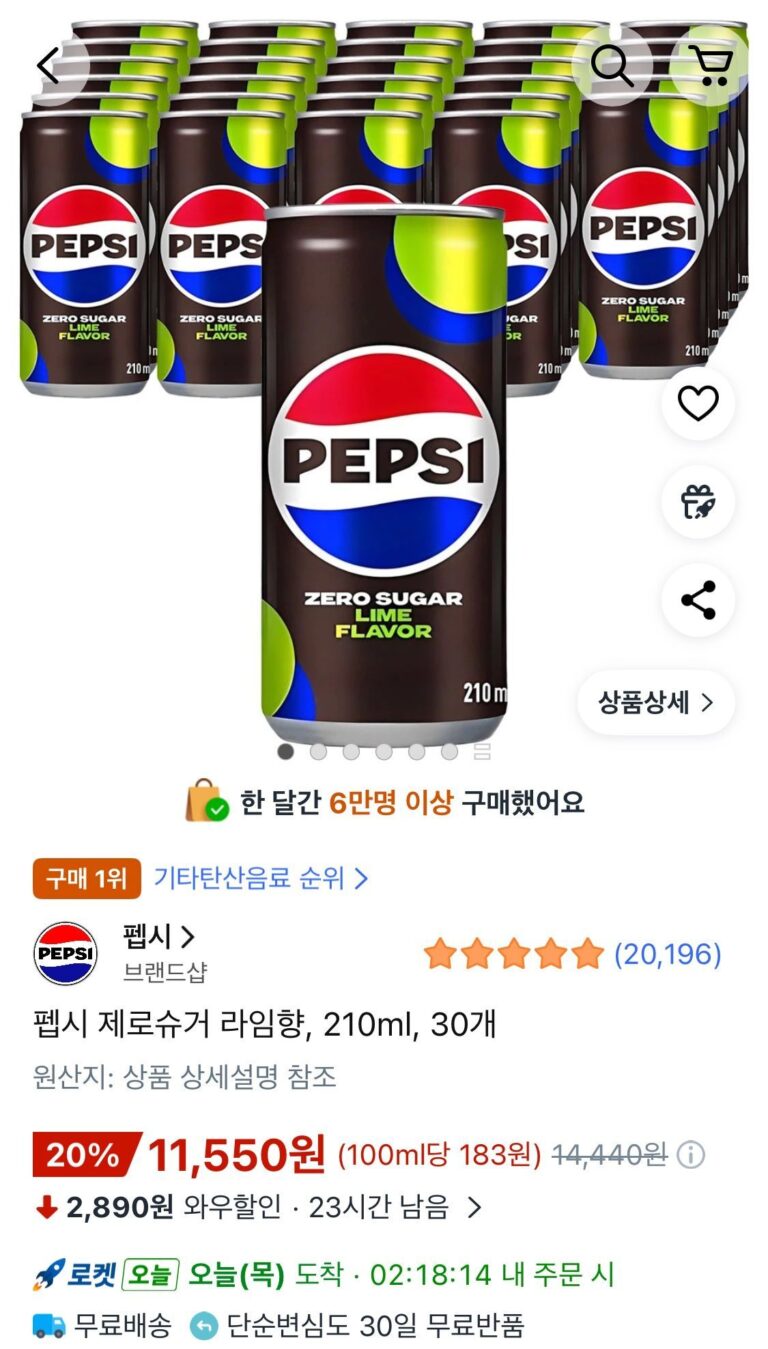Open 상품상세 product details
This screenshot has width=768, height=1349.
point(656,702)
